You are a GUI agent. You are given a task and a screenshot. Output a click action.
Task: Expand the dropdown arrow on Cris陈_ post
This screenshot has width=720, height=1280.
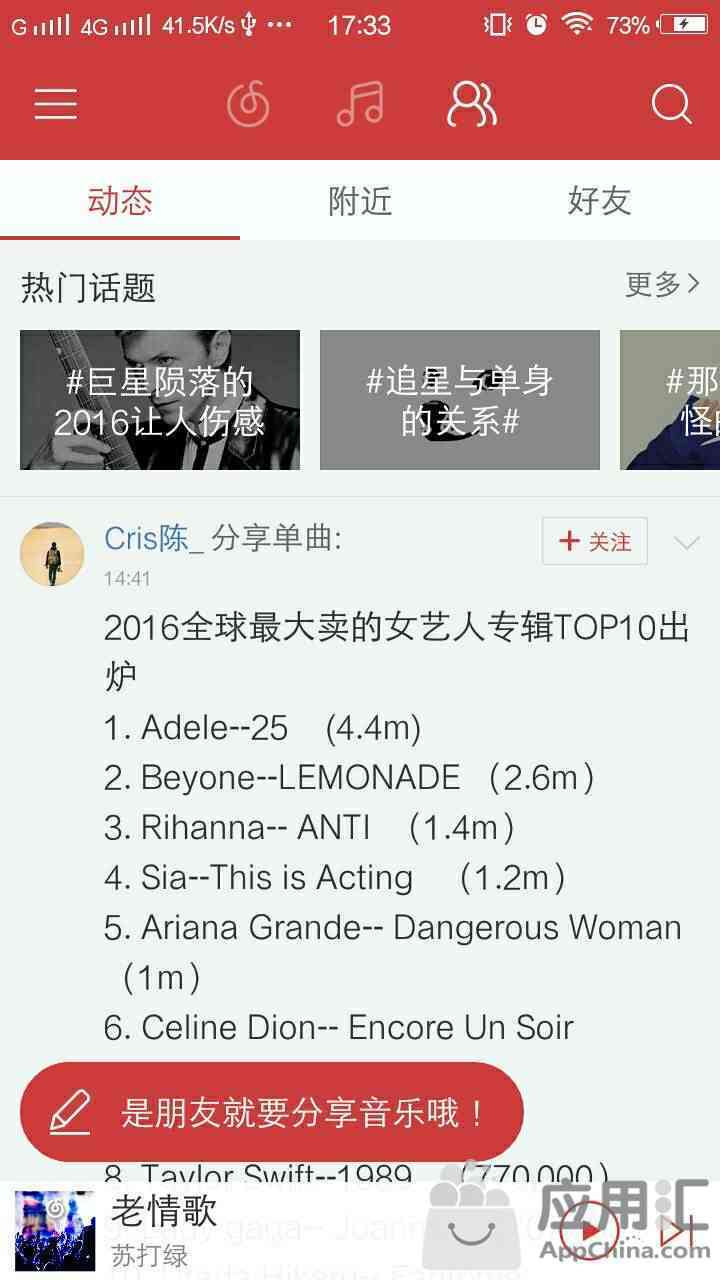click(686, 543)
